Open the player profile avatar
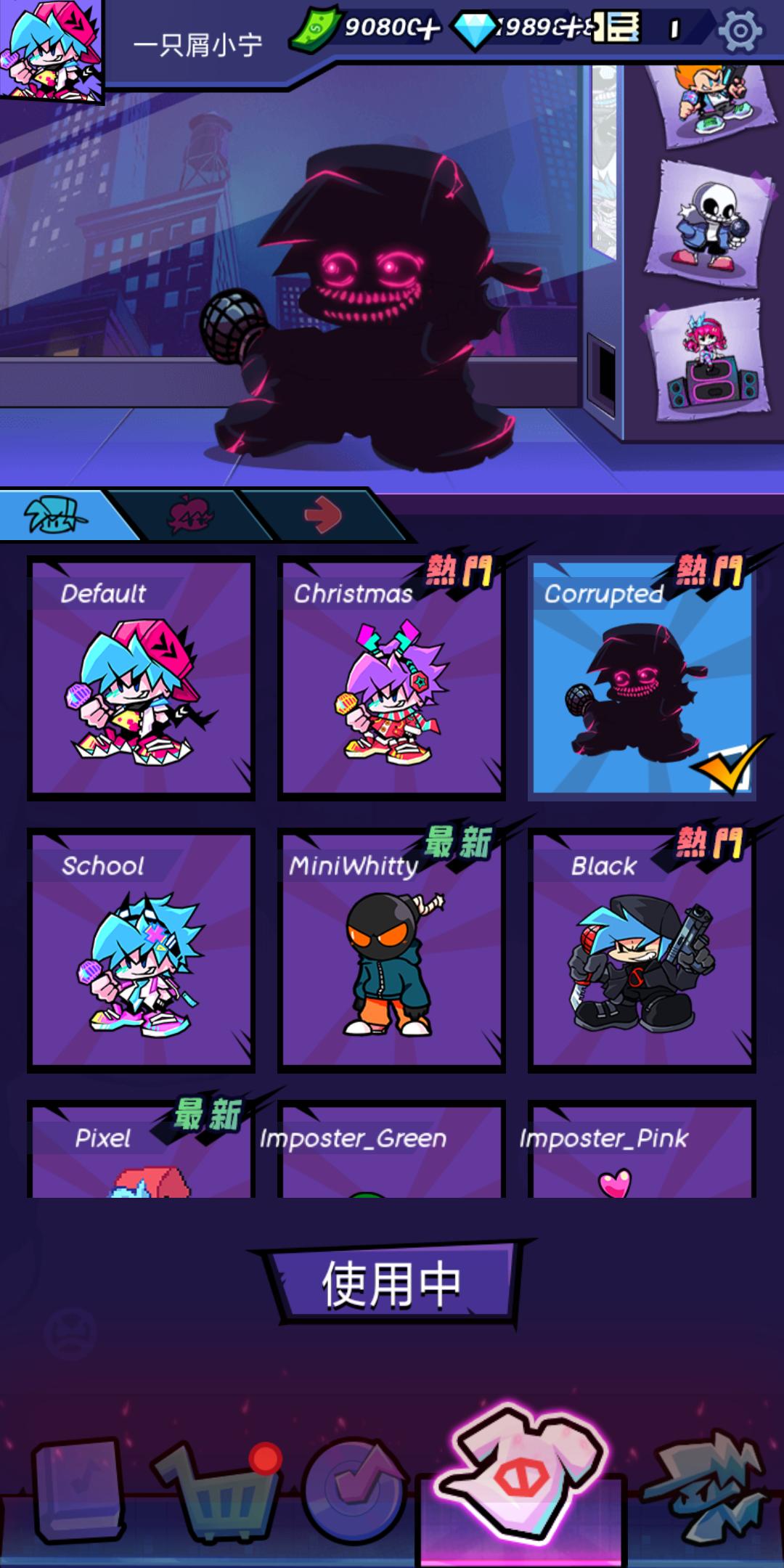Screen dimensions: 784x1568 (51, 49)
